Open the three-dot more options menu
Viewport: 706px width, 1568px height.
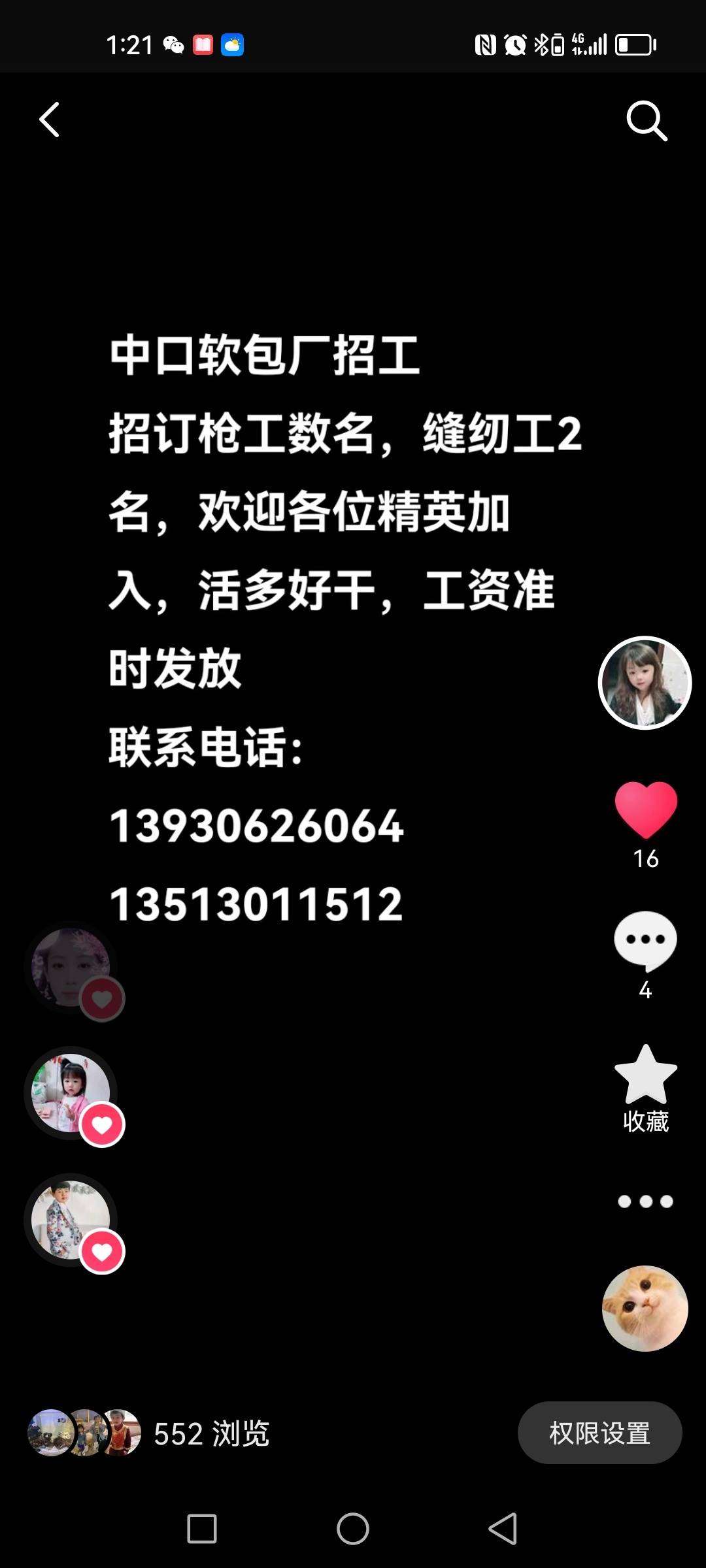(645, 1201)
